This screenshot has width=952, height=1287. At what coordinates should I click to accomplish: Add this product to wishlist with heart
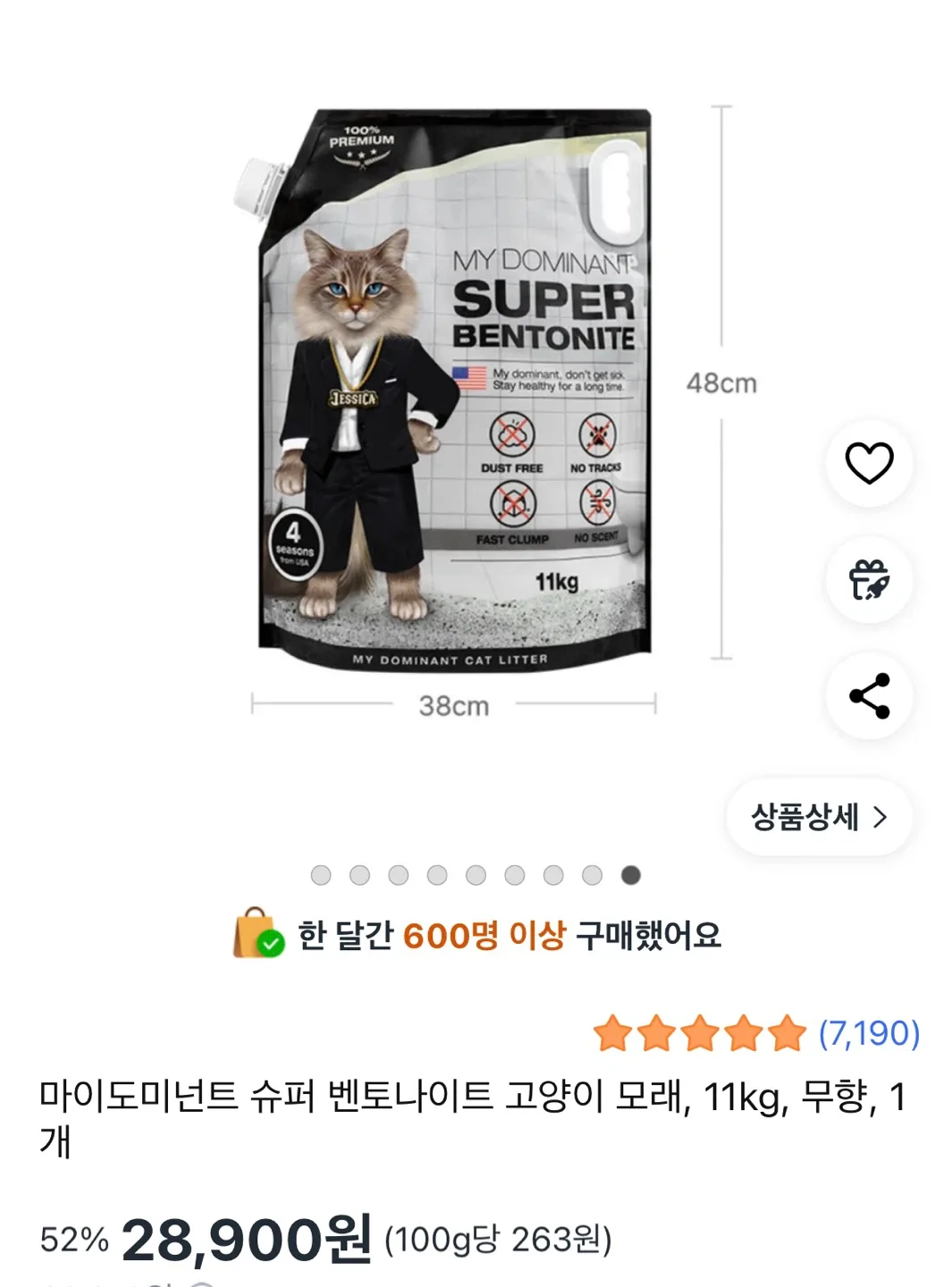(x=869, y=463)
